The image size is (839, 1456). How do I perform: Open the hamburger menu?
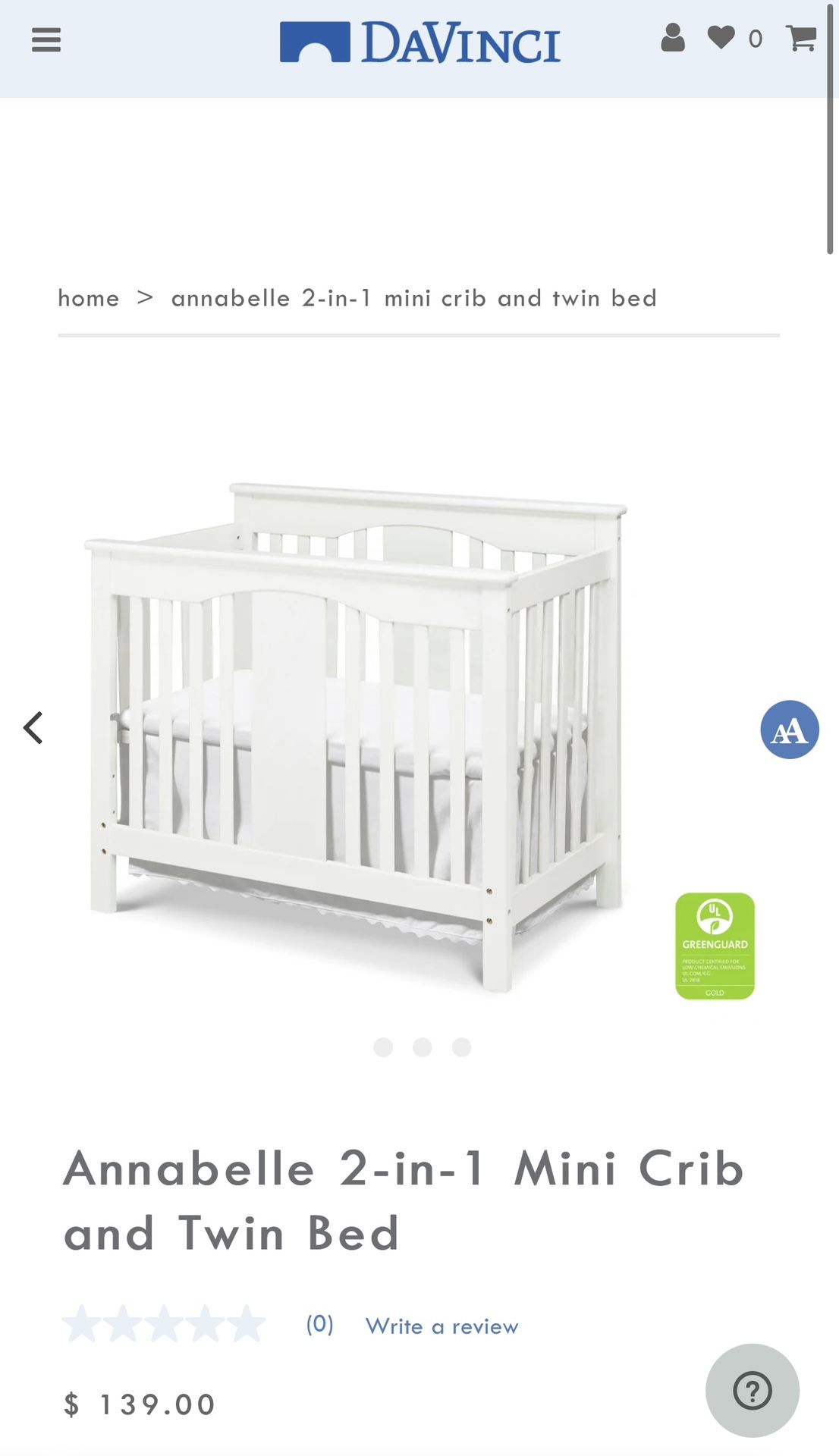point(46,40)
